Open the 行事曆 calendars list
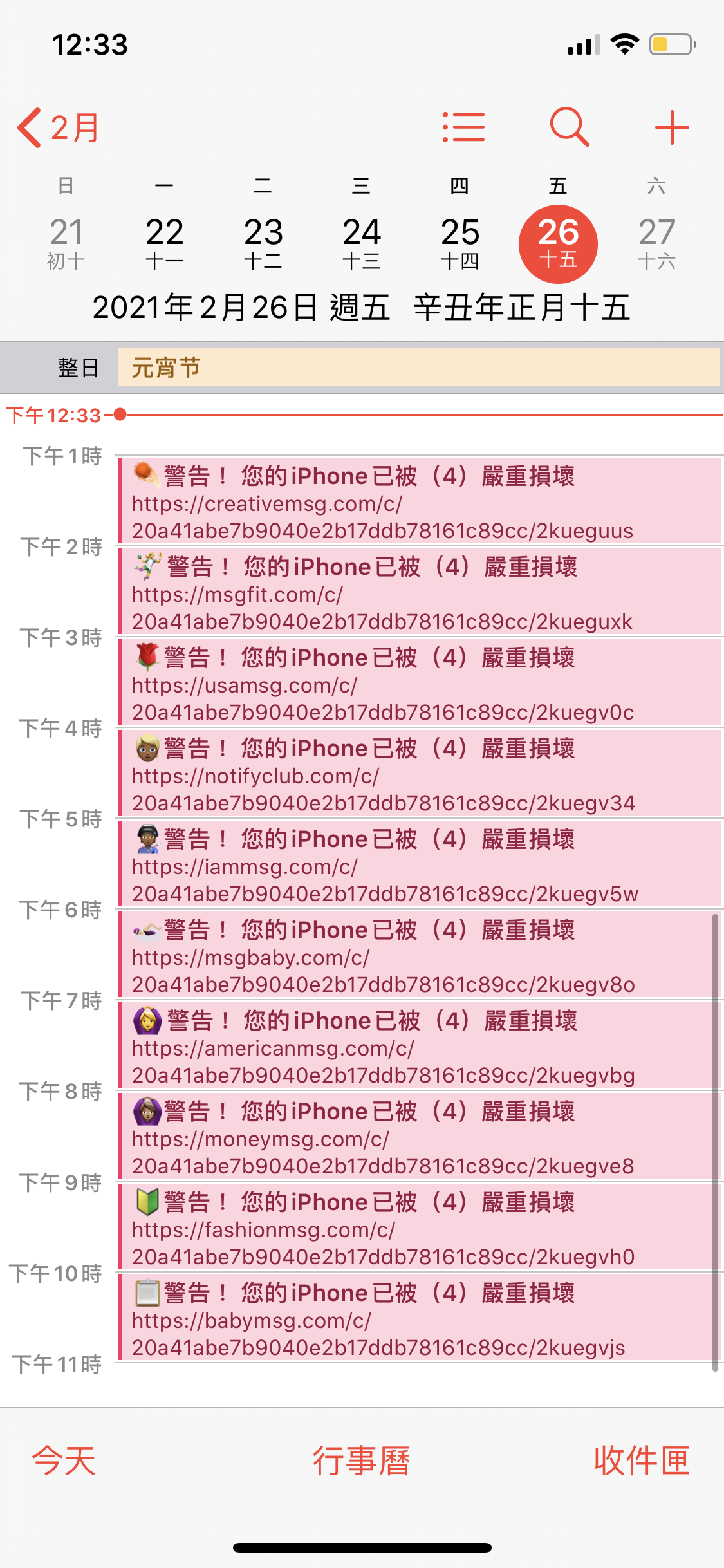 tap(361, 1461)
